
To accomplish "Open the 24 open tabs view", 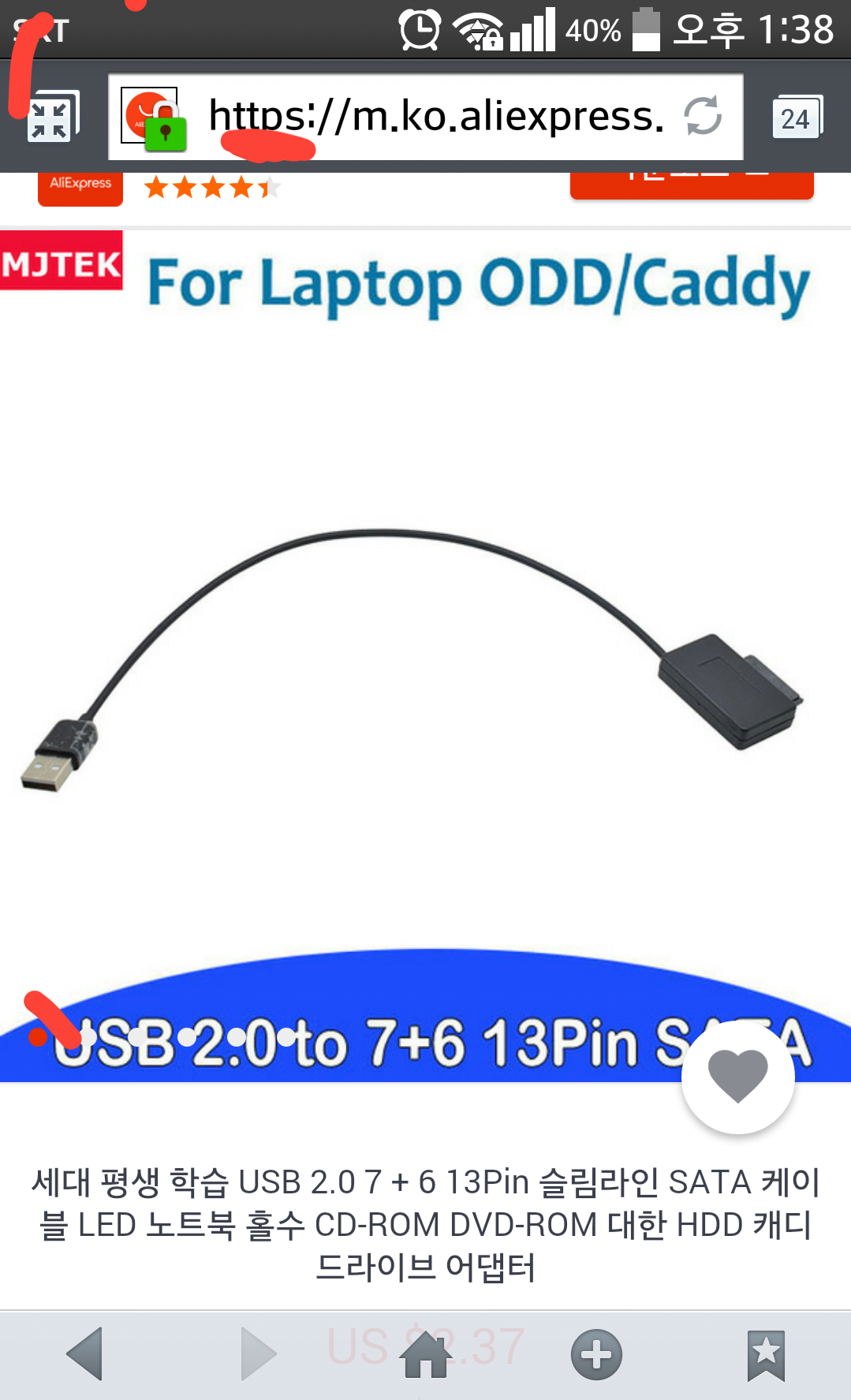I will pyautogui.click(x=796, y=118).
